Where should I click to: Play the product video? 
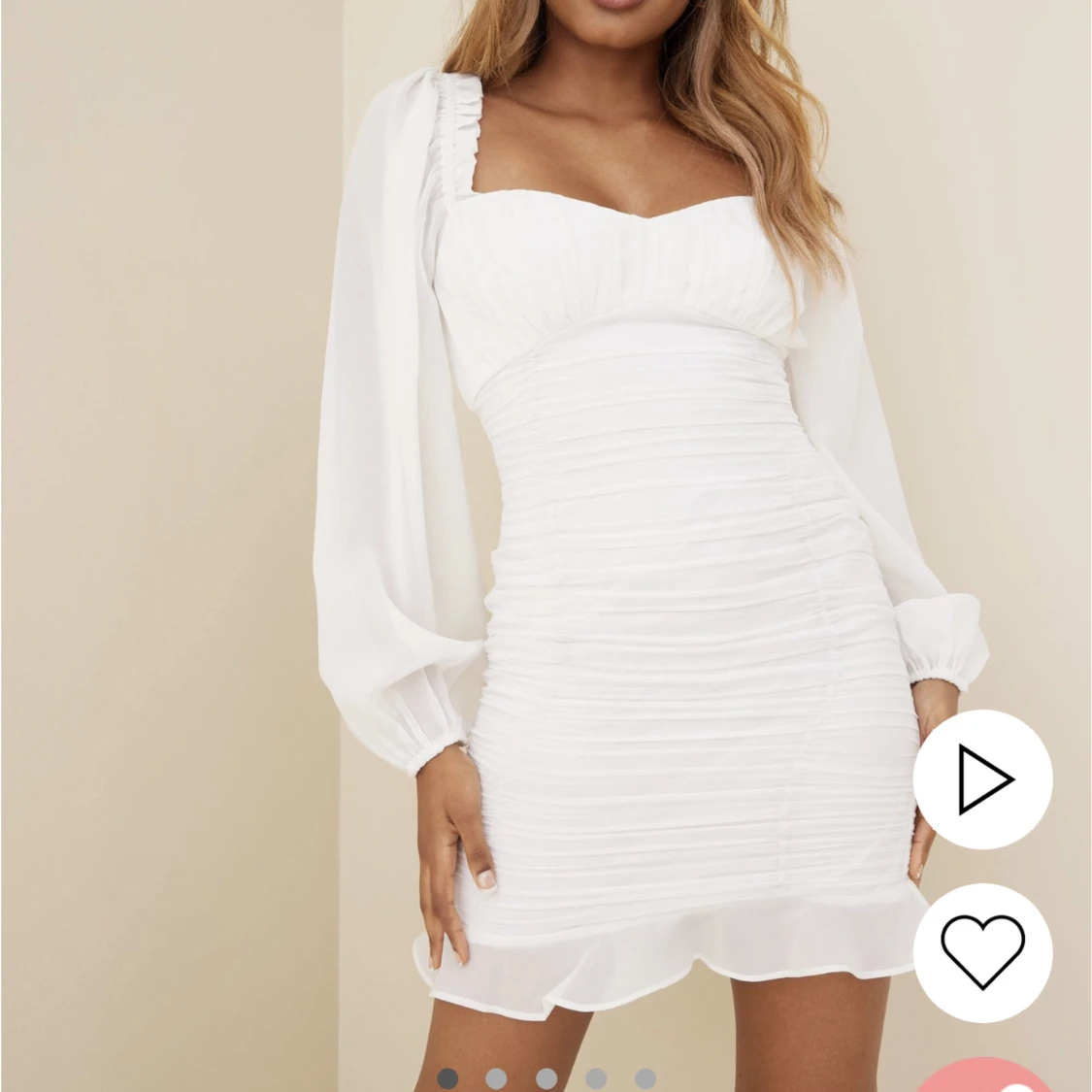tap(982, 778)
